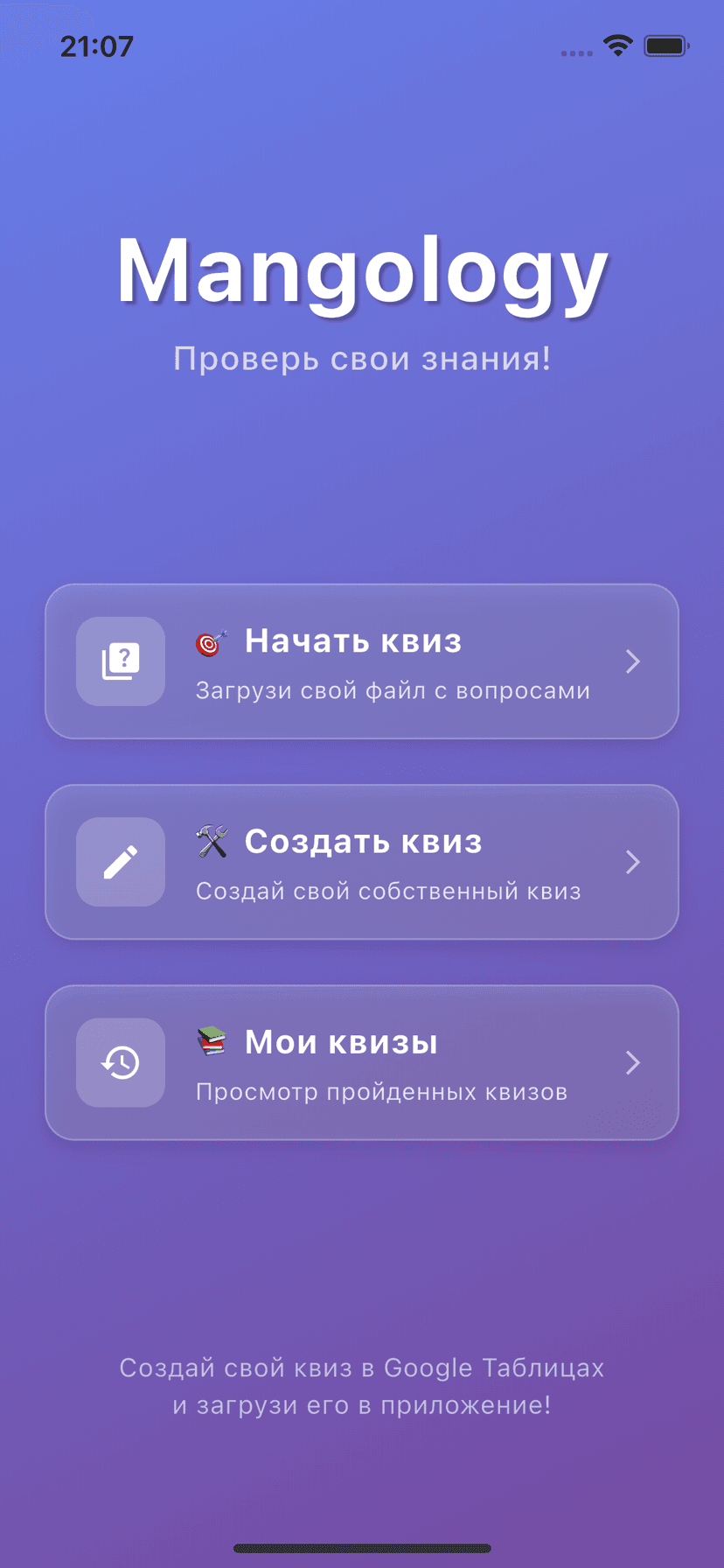Tap the time display showing 21:07
The height and width of the screenshot is (1568, 724).
click(x=97, y=46)
